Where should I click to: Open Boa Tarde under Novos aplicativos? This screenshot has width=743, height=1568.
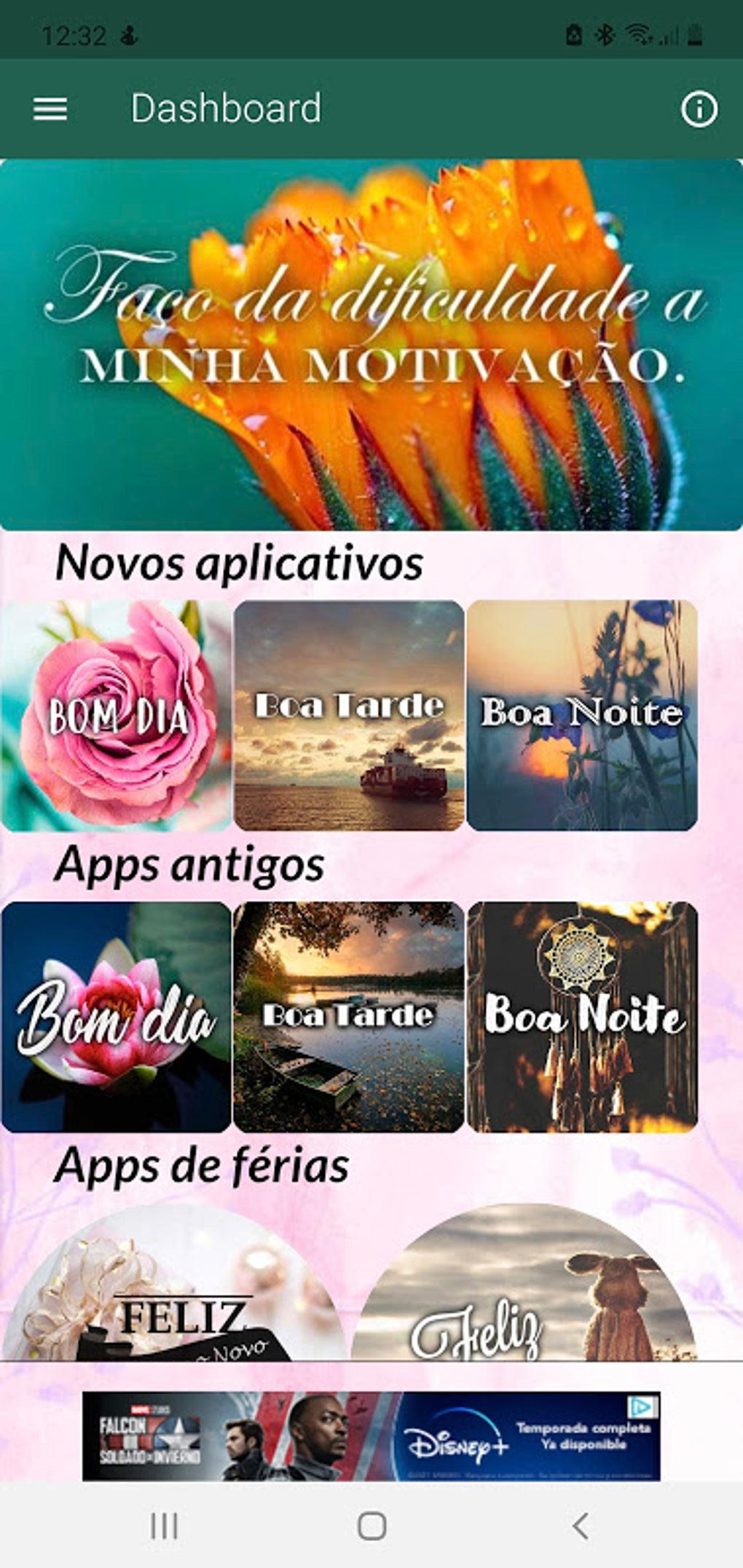(x=349, y=715)
